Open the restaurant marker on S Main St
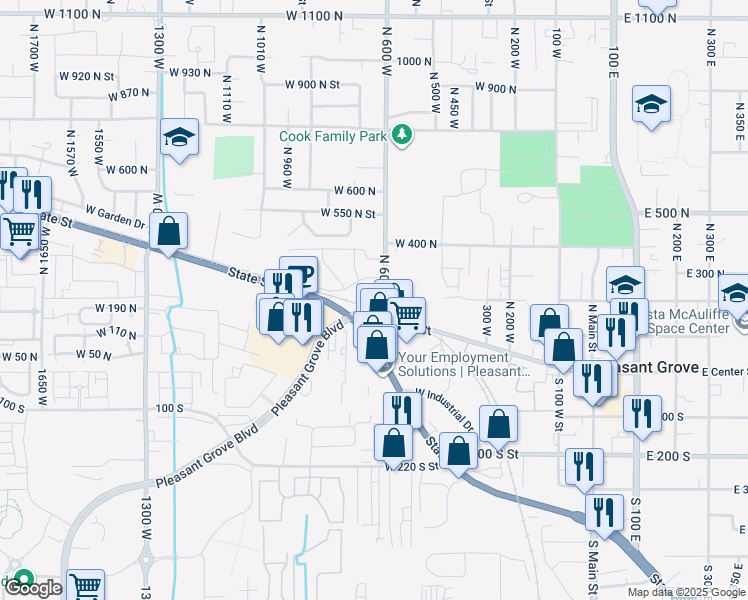This screenshot has height=600, width=748. [x=604, y=514]
